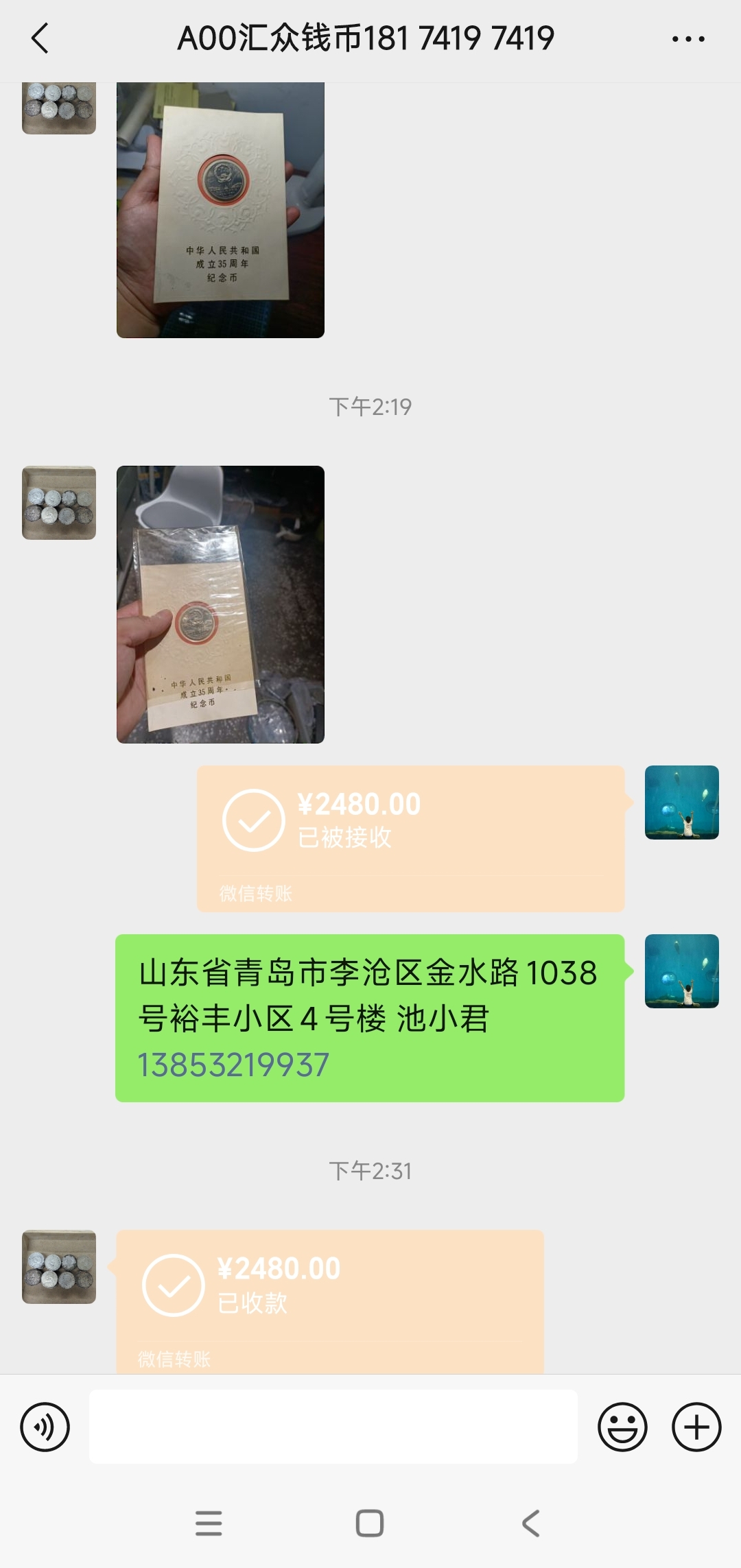741x1568 pixels.
Task: Go to the system home screen
Action: click(370, 1523)
